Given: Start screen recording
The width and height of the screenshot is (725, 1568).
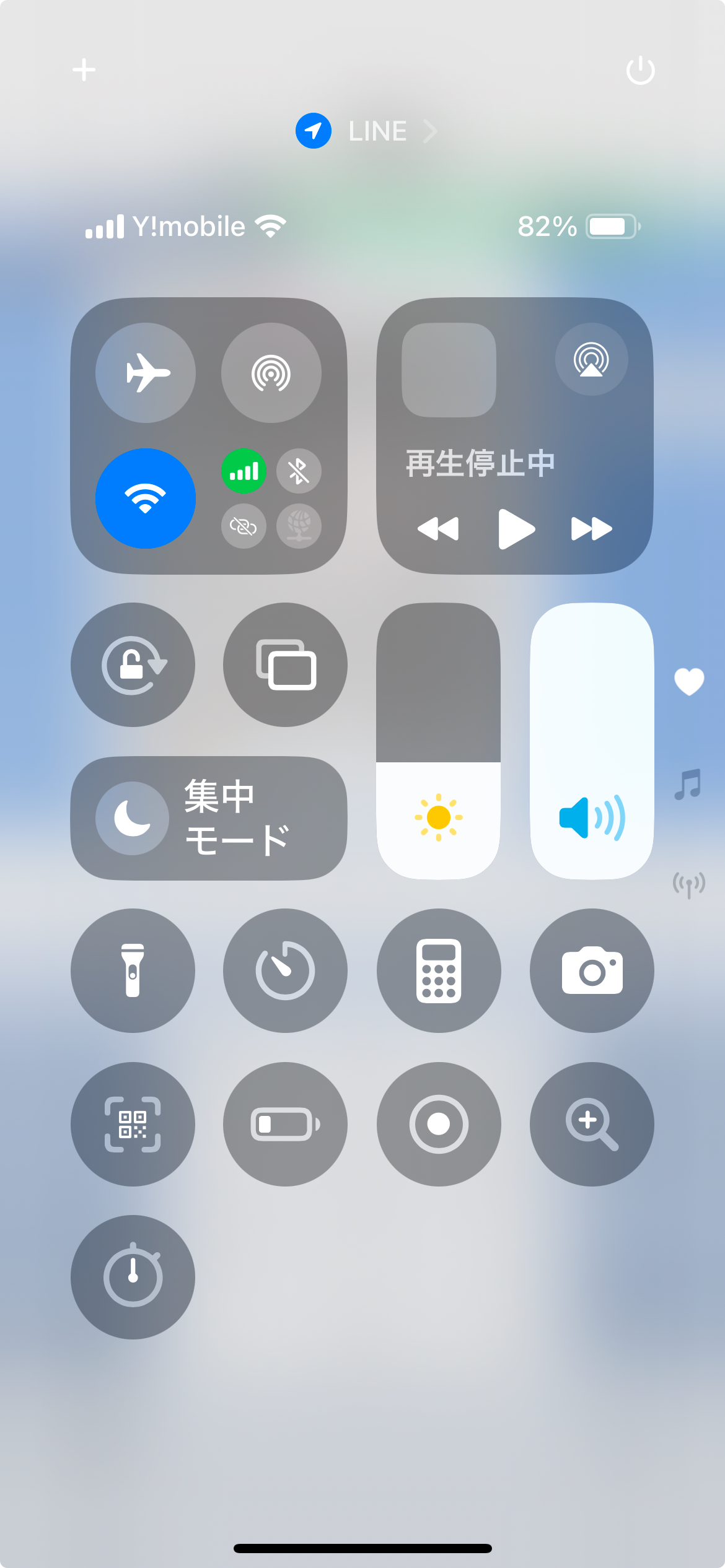Looking at the screenshot, I should click(439, 1124).
